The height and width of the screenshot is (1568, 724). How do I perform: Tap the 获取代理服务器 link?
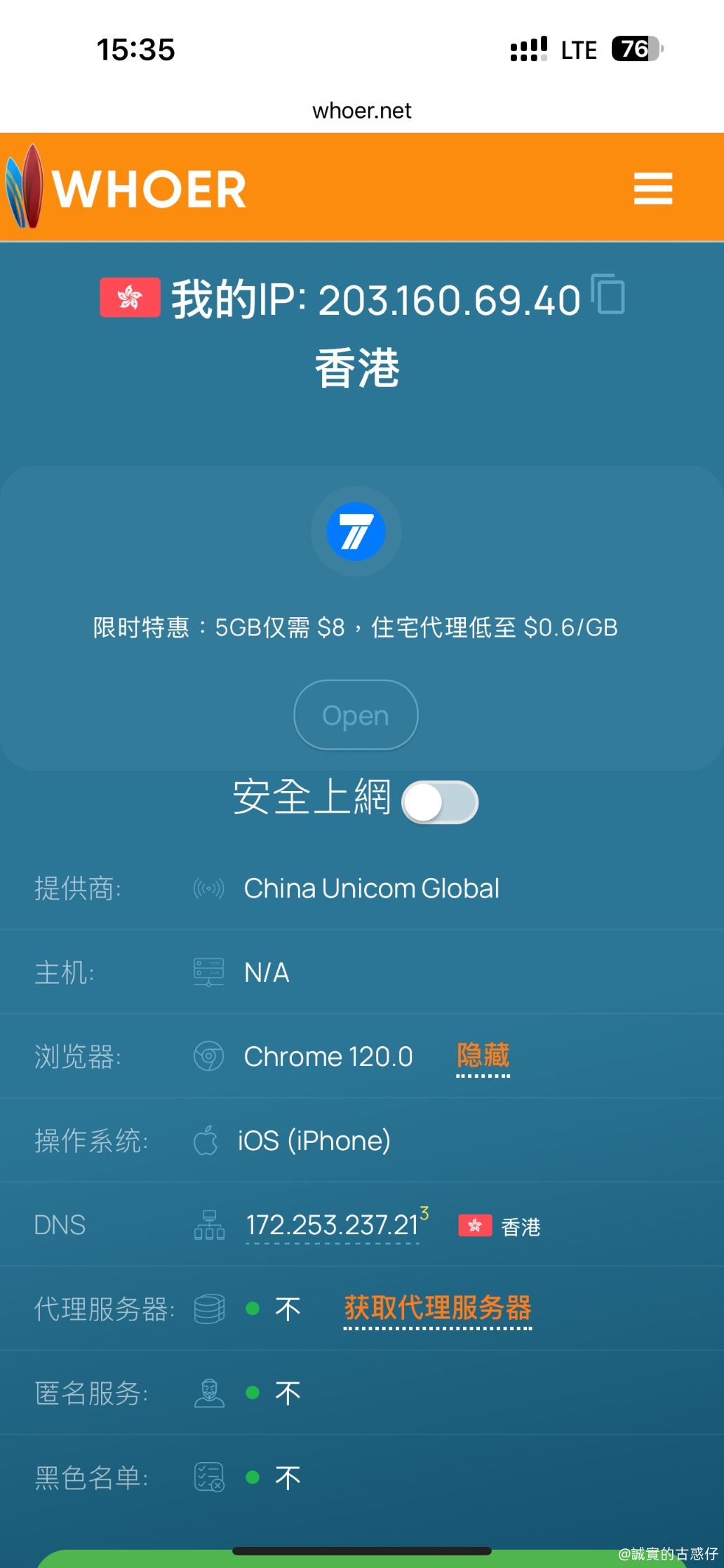click(438, 1309)
